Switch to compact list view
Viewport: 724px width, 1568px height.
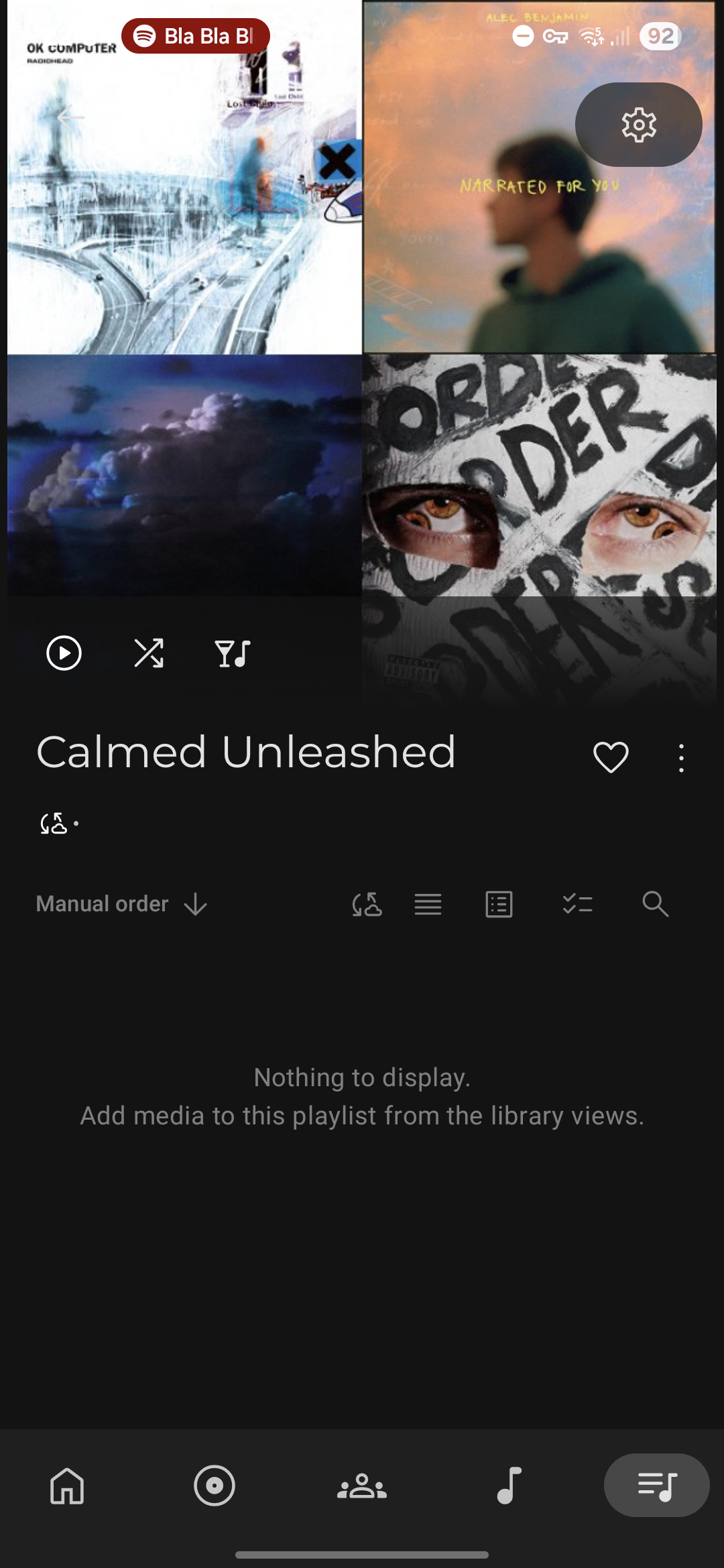(428, 904)
